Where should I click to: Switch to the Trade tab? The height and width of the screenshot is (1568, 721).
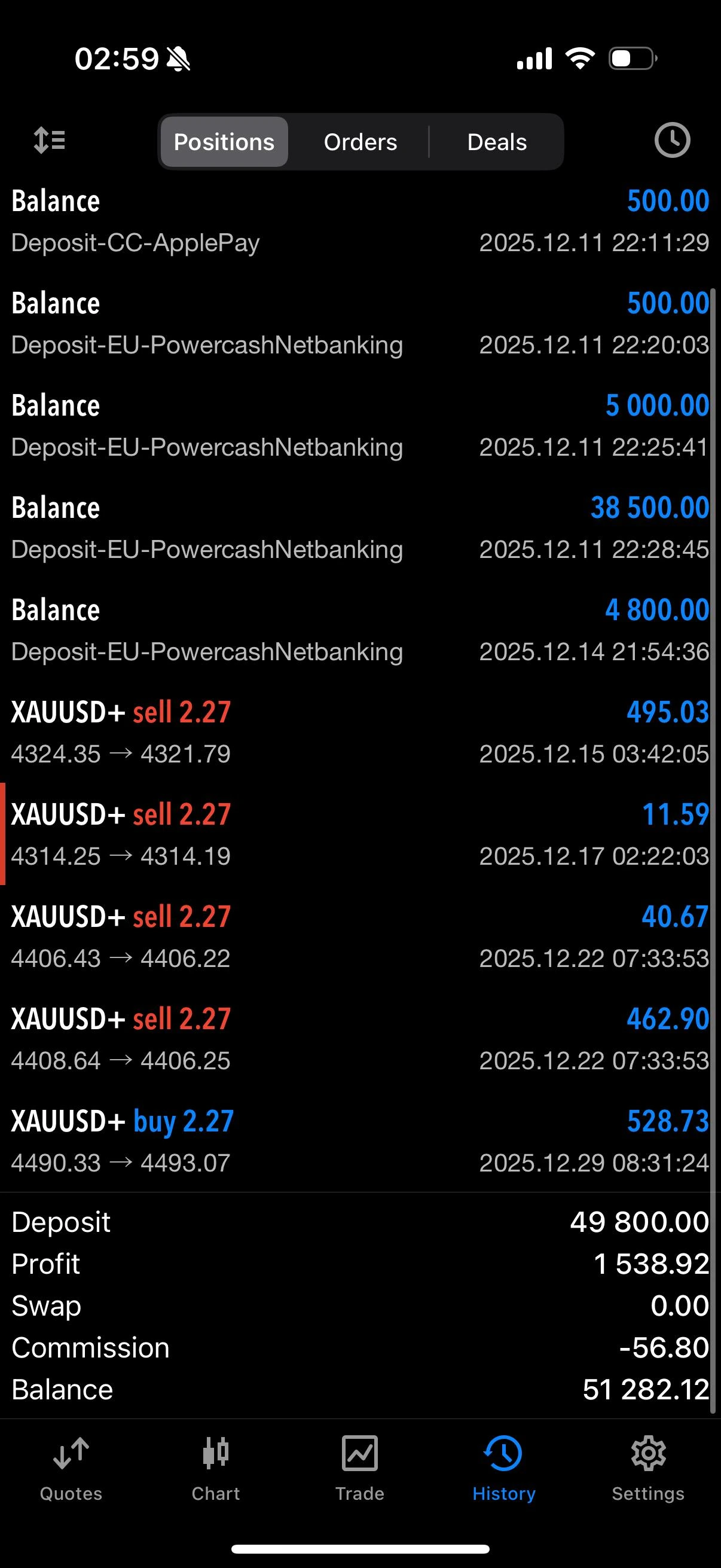359,1468
